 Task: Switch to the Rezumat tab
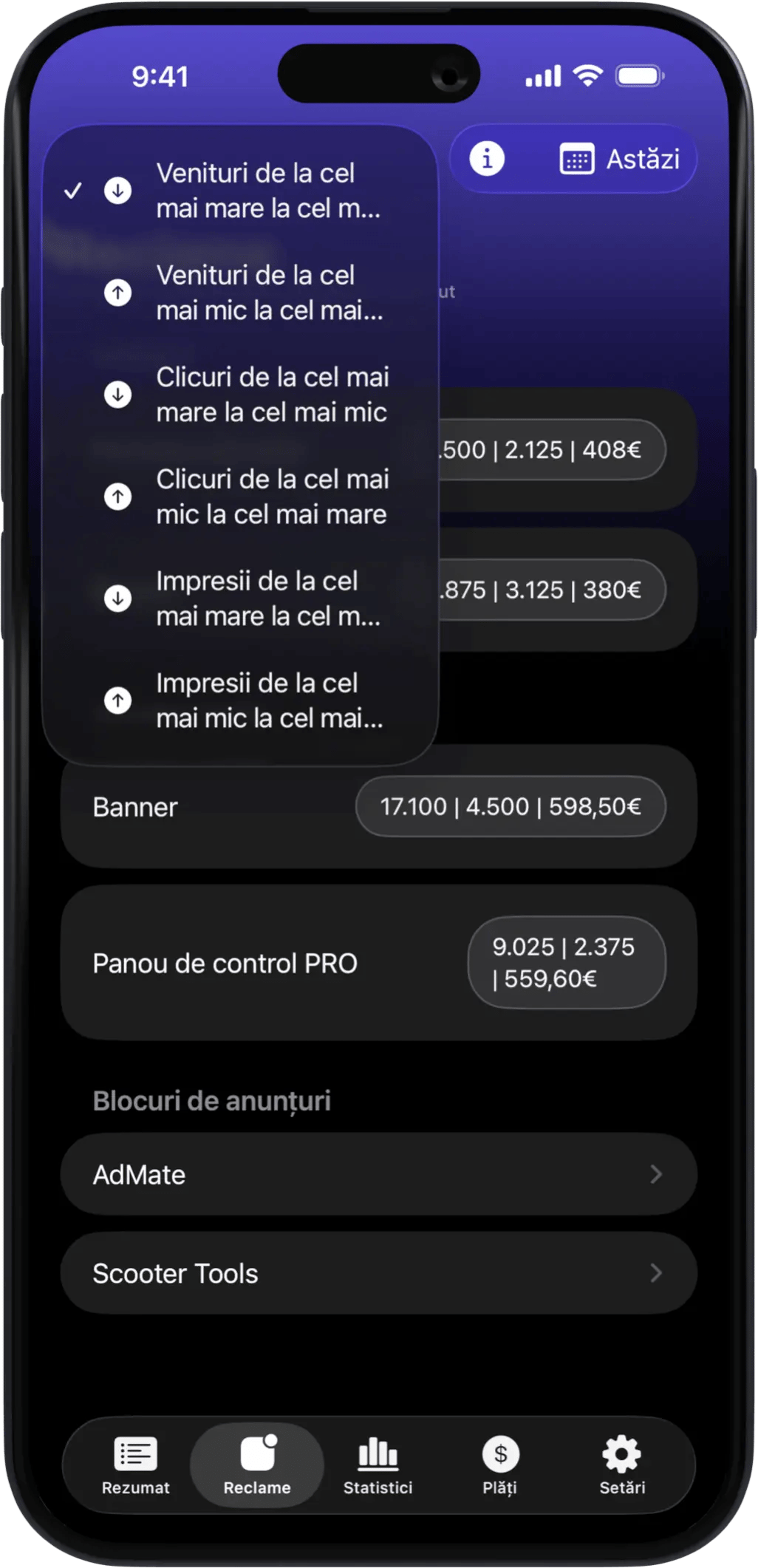[x=136, y=1466]
